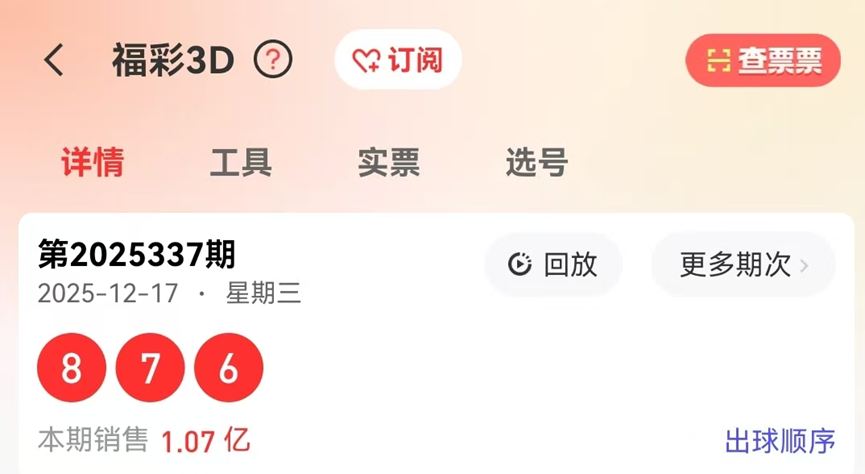
Task: Switch to the 工具 tab
Action: pos(241,162)
